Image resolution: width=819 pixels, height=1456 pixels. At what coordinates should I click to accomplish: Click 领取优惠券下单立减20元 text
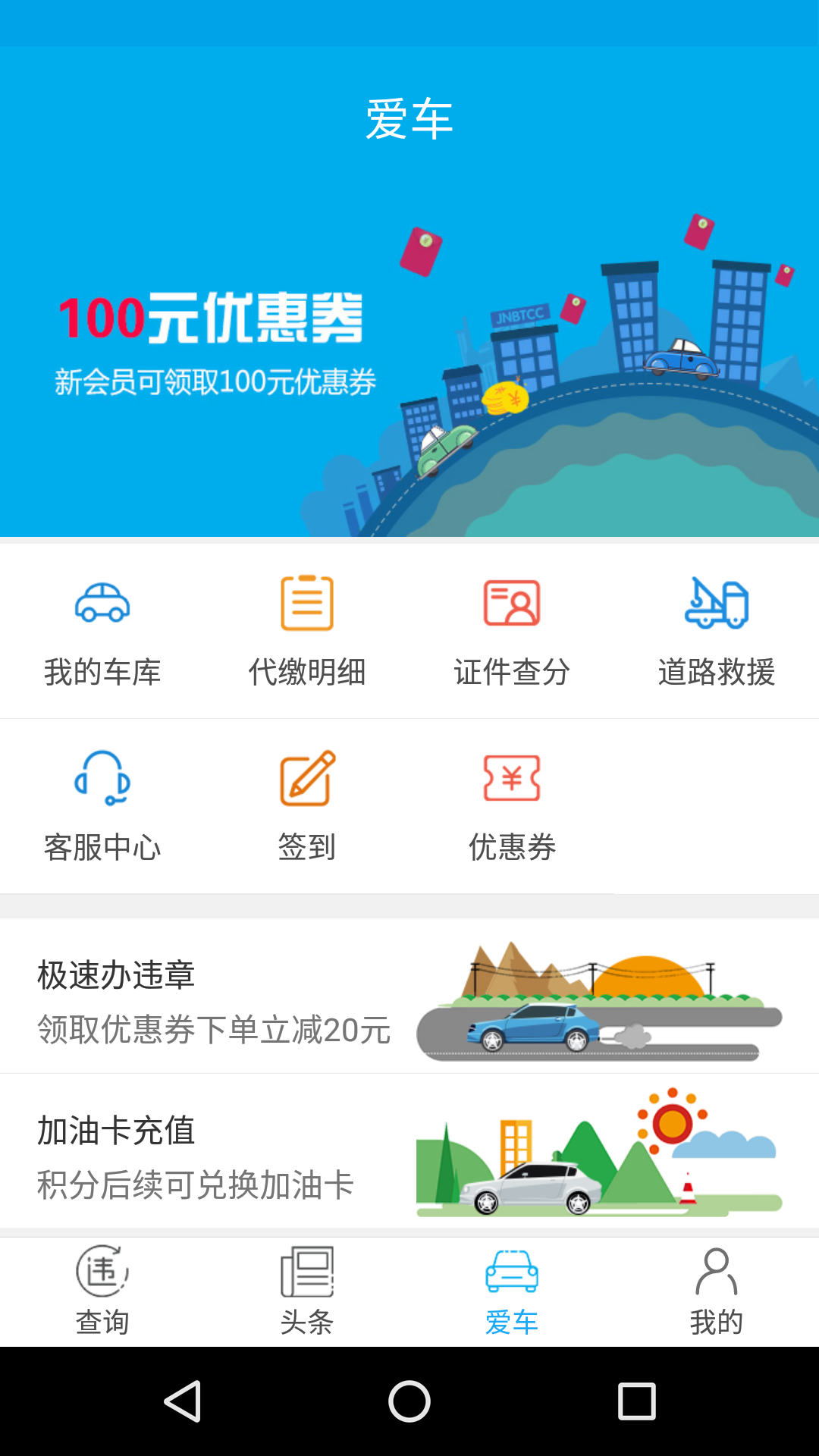(x=215, y=1031)
